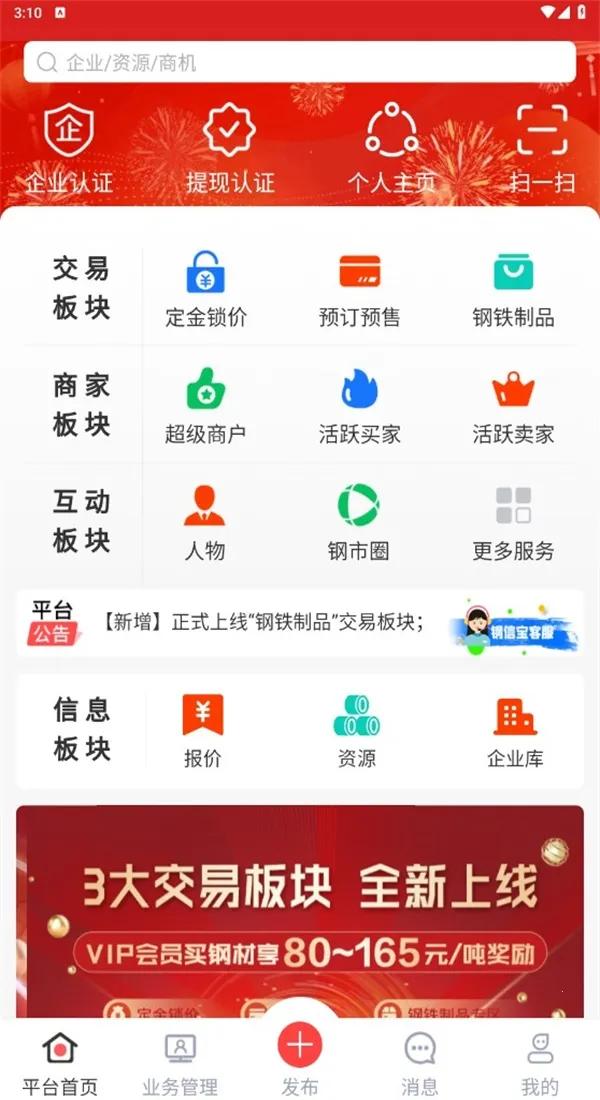
Task: Show 更多服务 more services
Action: 513,521
